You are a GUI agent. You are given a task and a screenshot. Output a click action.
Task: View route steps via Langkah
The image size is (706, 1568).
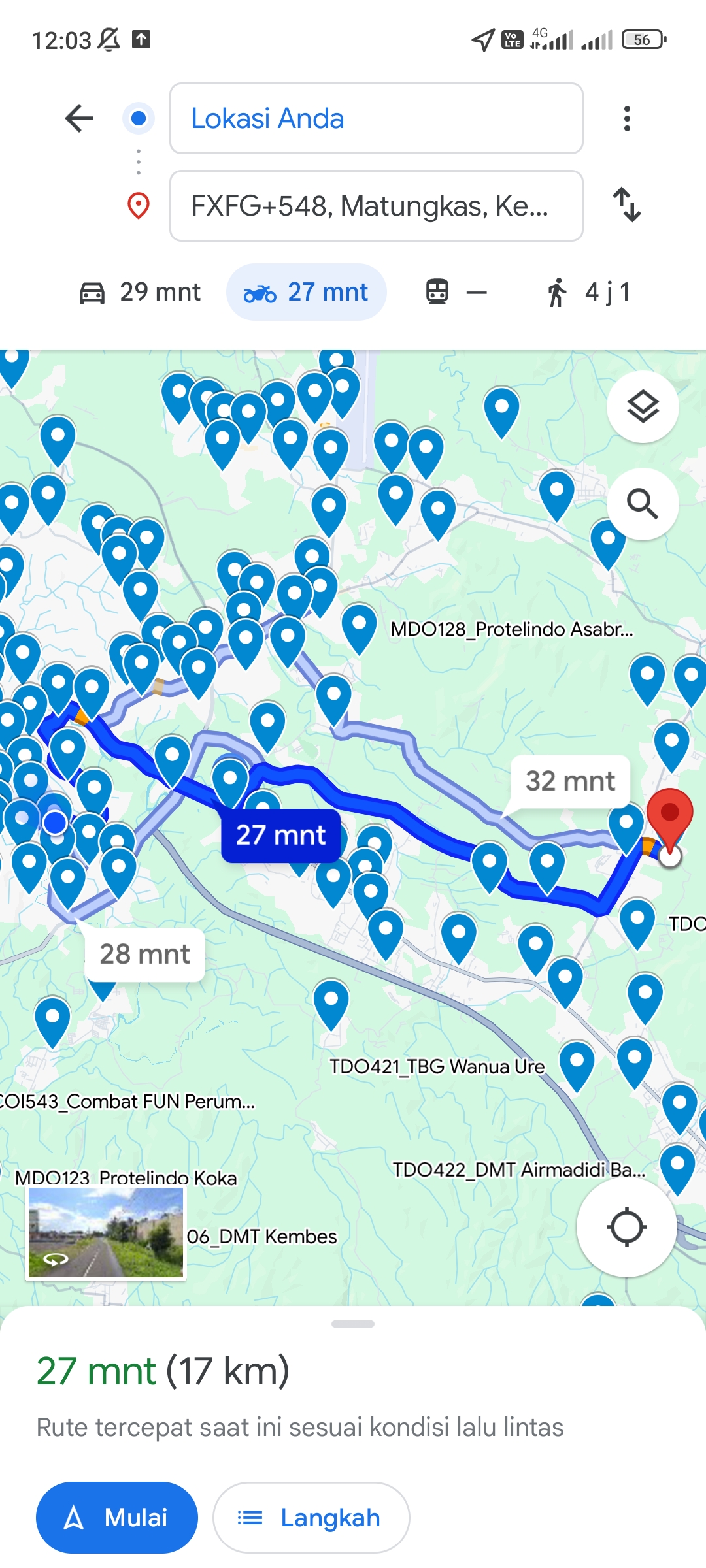(x=311, y=1517)
